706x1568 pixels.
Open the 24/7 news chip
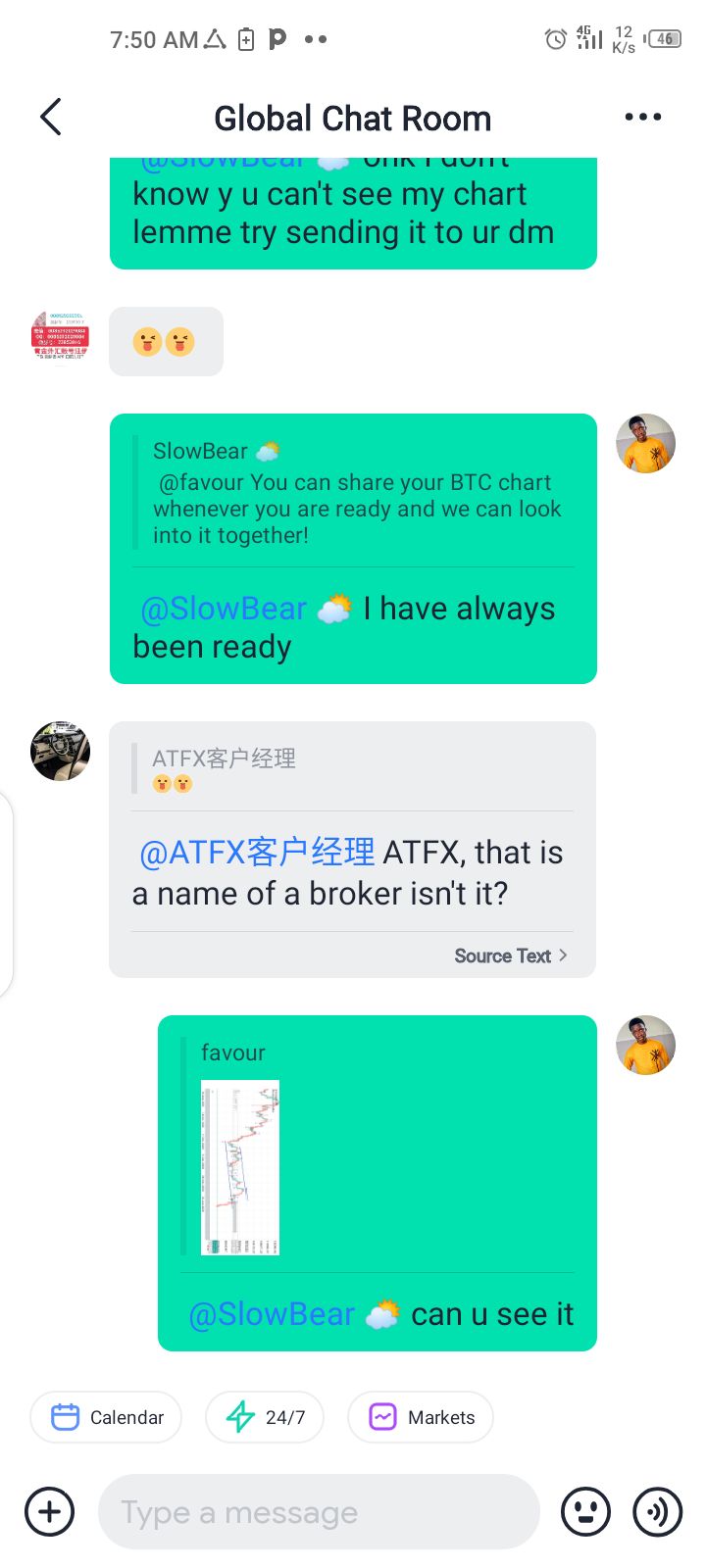(x=265, y=1417)
